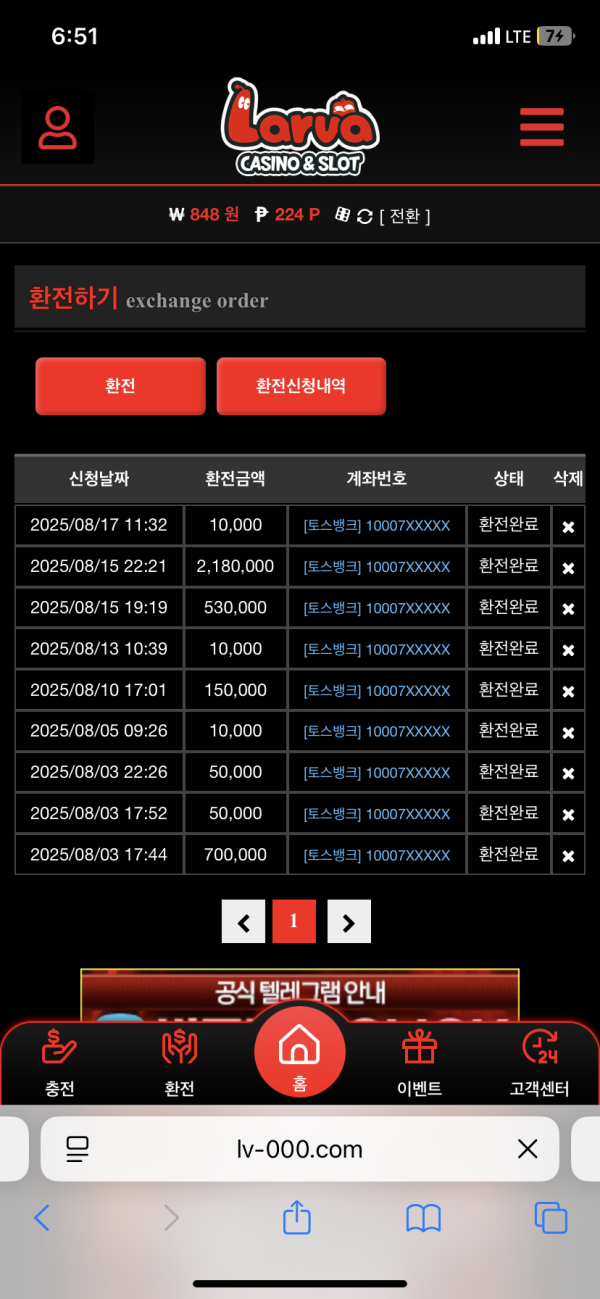This screenshot has width=600, height=1299.
Task: Open 고객센터 customer center tab
Action: [x=539, y=1063]
